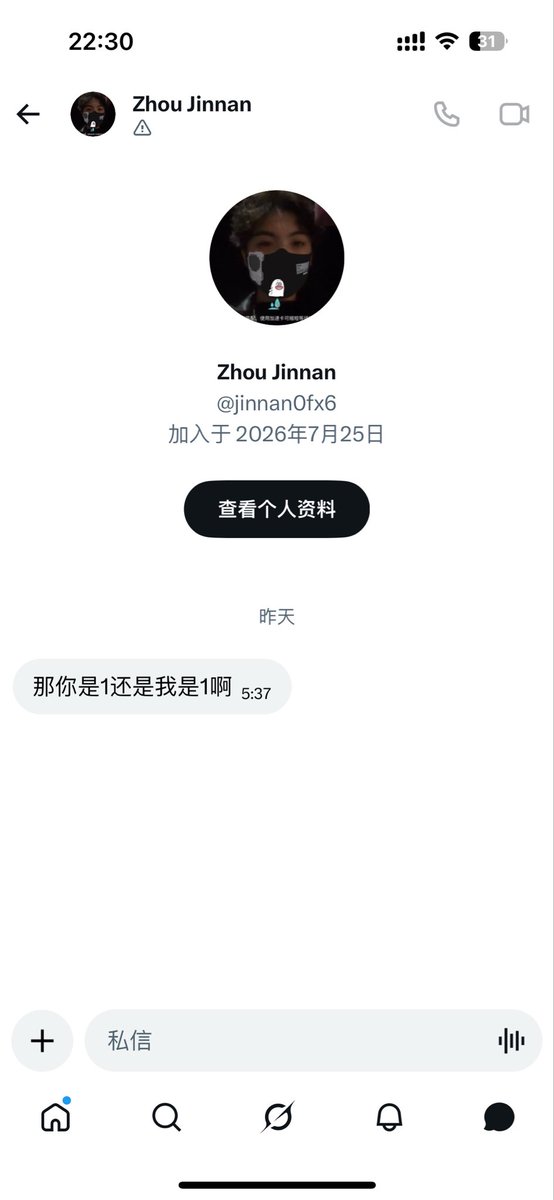Open the Grok tab

pos(277,1117)
